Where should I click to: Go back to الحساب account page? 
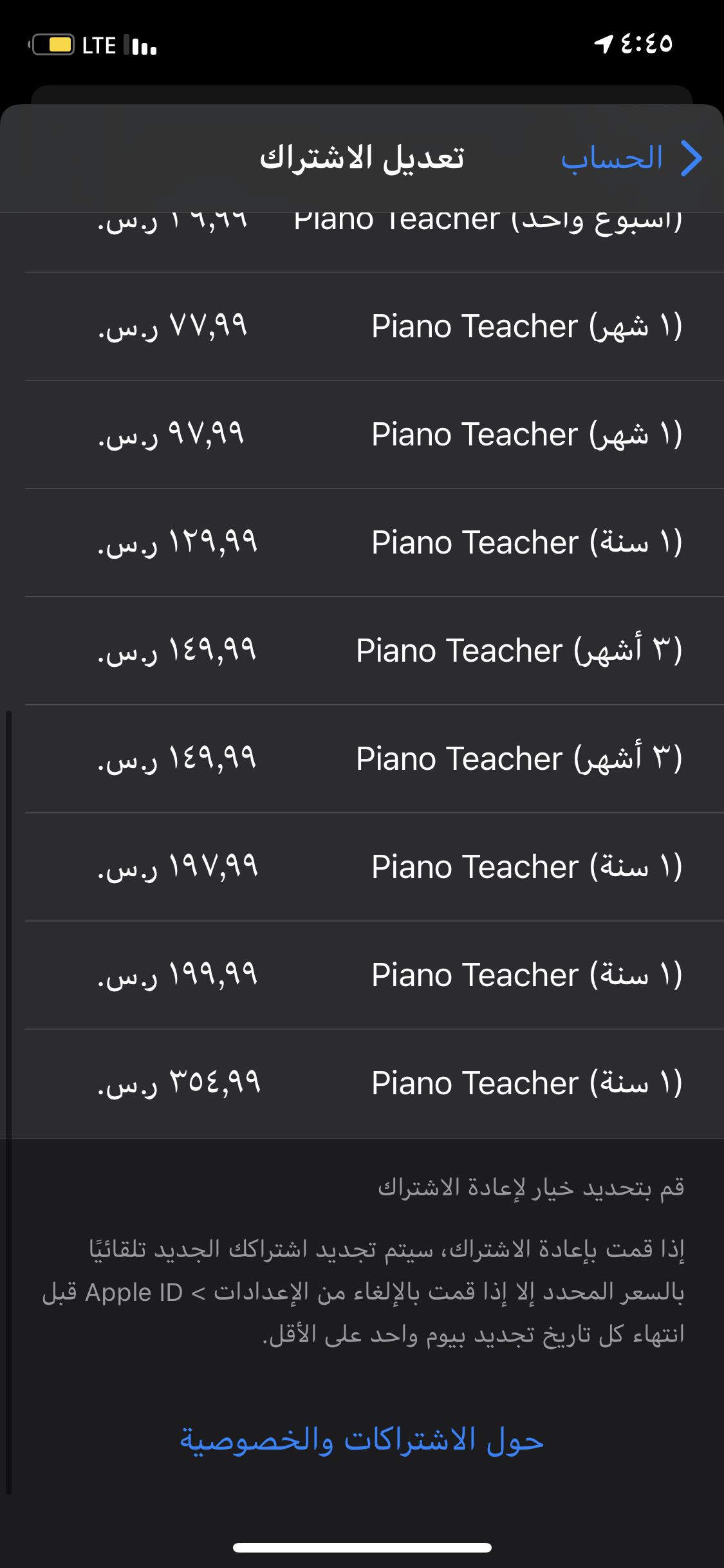coord(631,158)
